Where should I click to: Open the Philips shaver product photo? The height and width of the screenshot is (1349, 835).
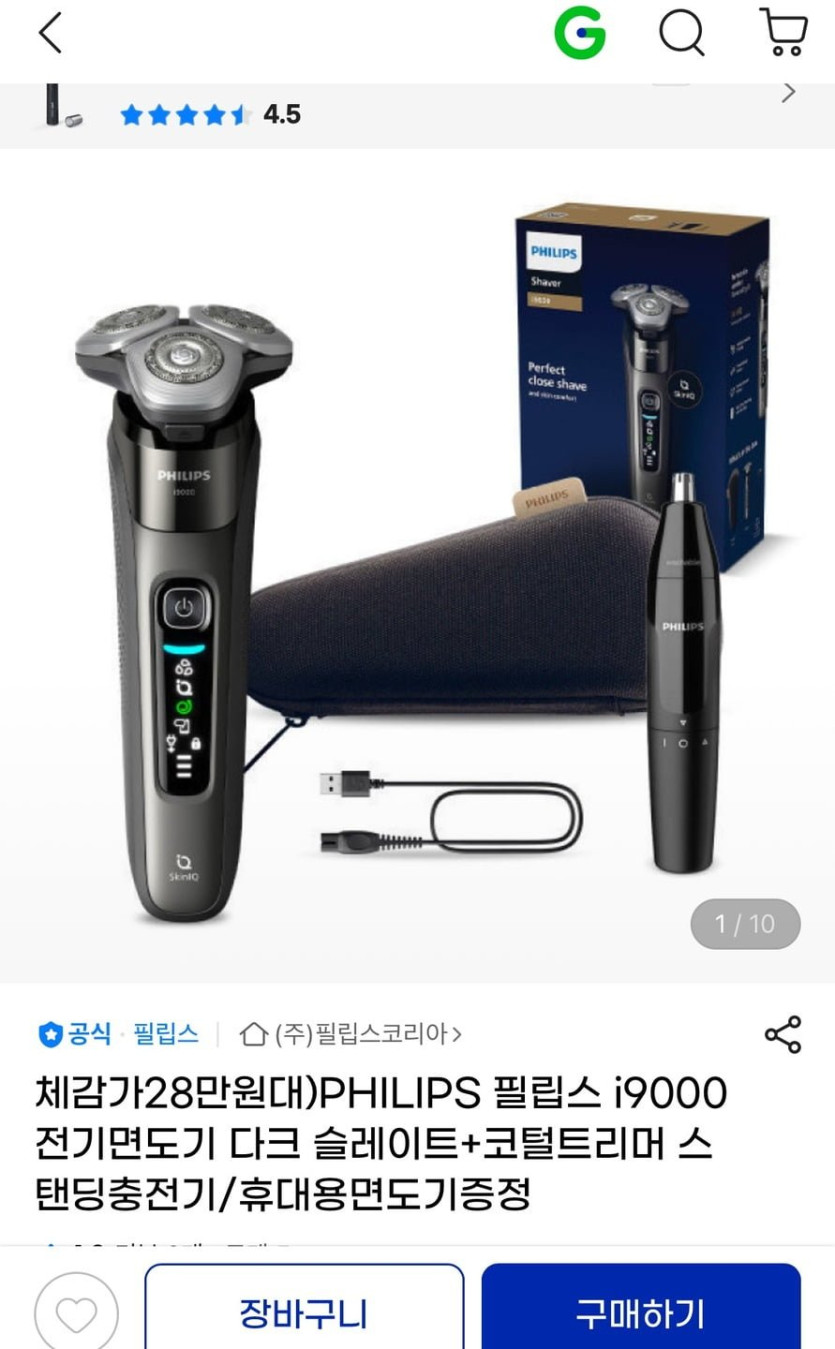(x=417, y=565)
